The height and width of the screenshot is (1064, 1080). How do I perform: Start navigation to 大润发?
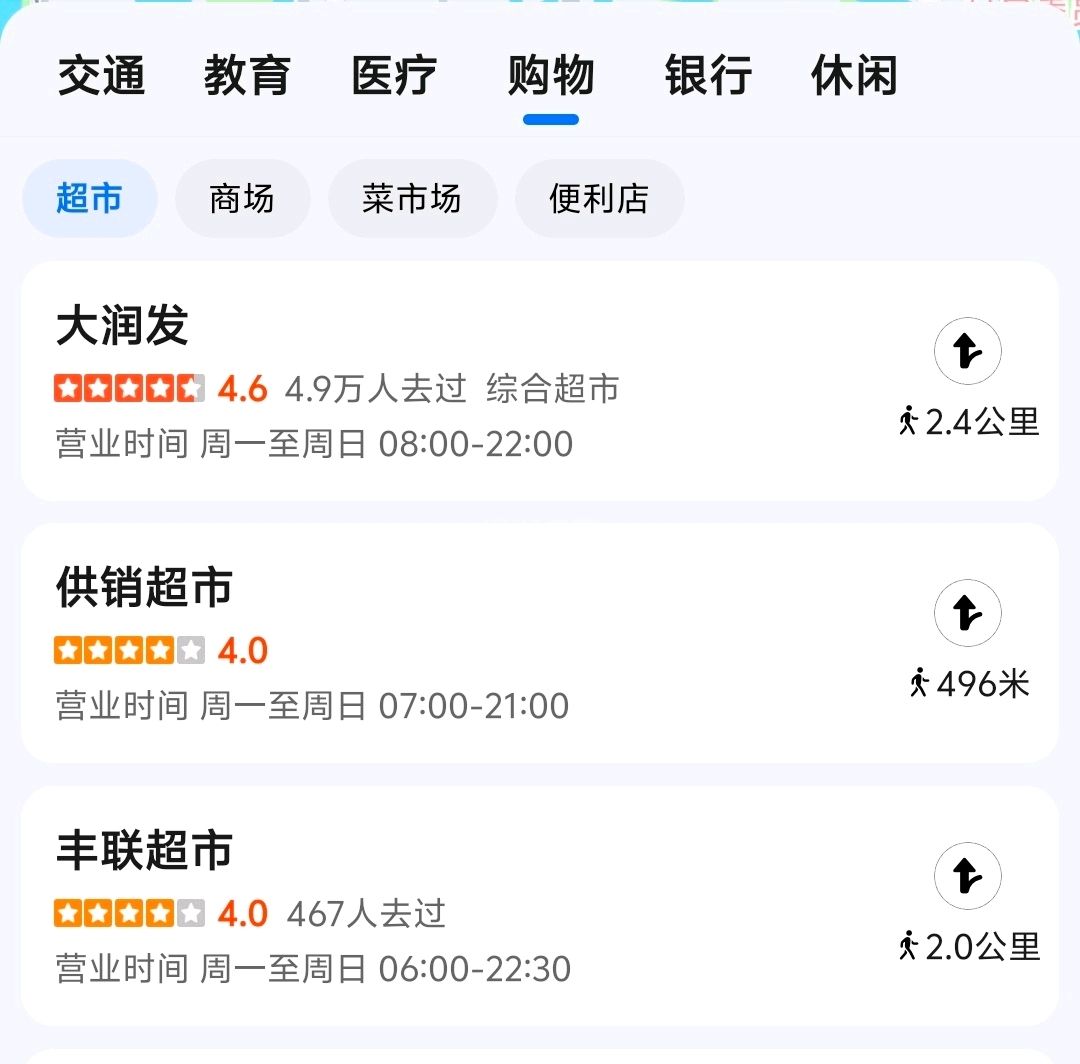point(967,352)
